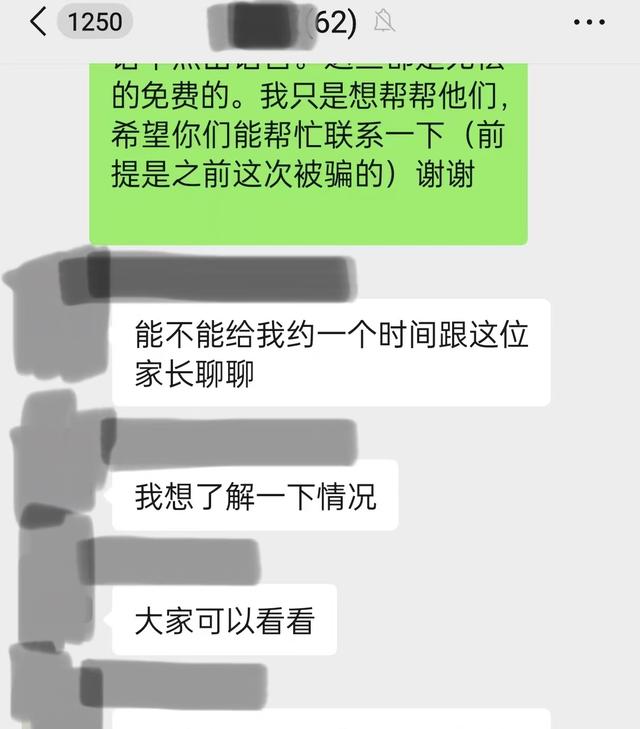Open the three-dot chat menu

[x=596, y=22]
